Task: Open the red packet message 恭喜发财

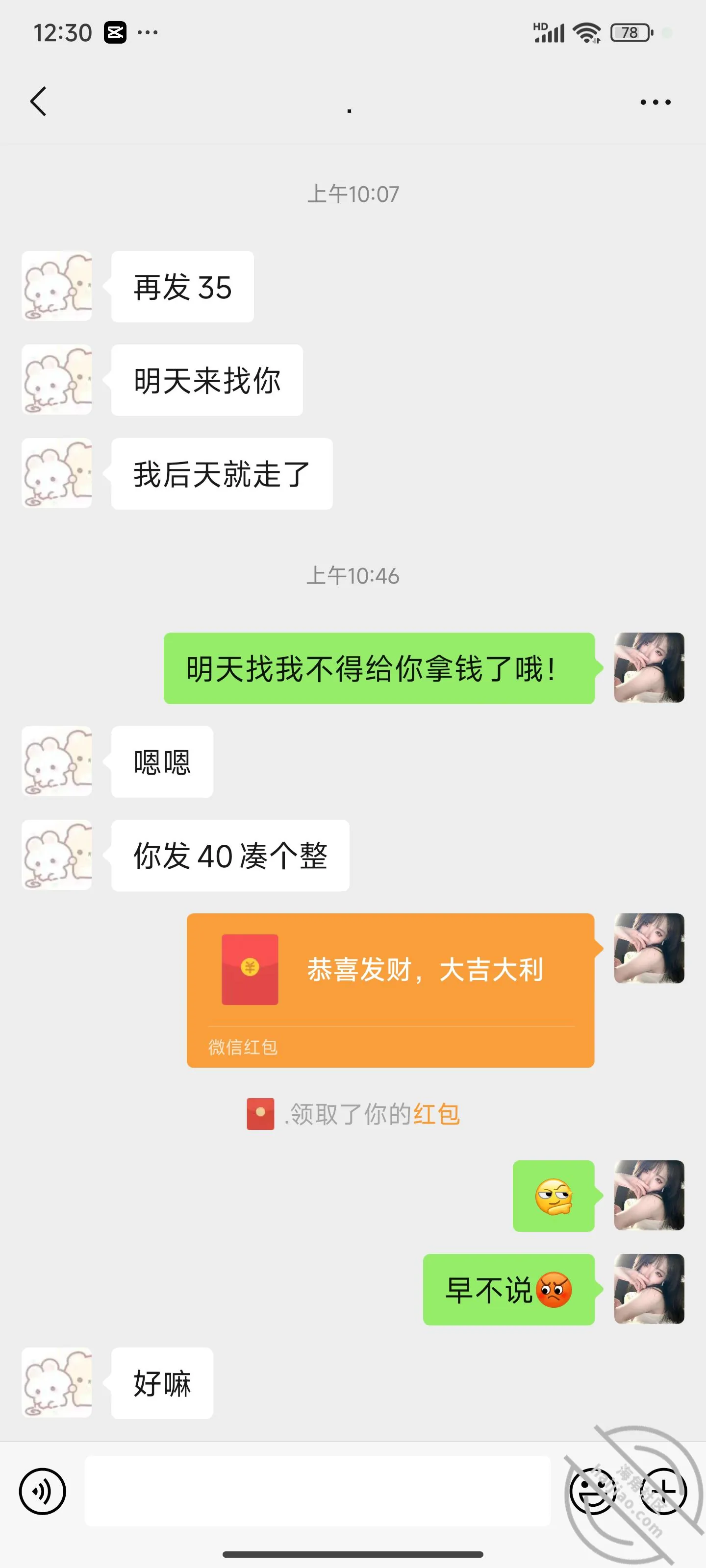Action: pyautogui.click(x=390, y=990)
